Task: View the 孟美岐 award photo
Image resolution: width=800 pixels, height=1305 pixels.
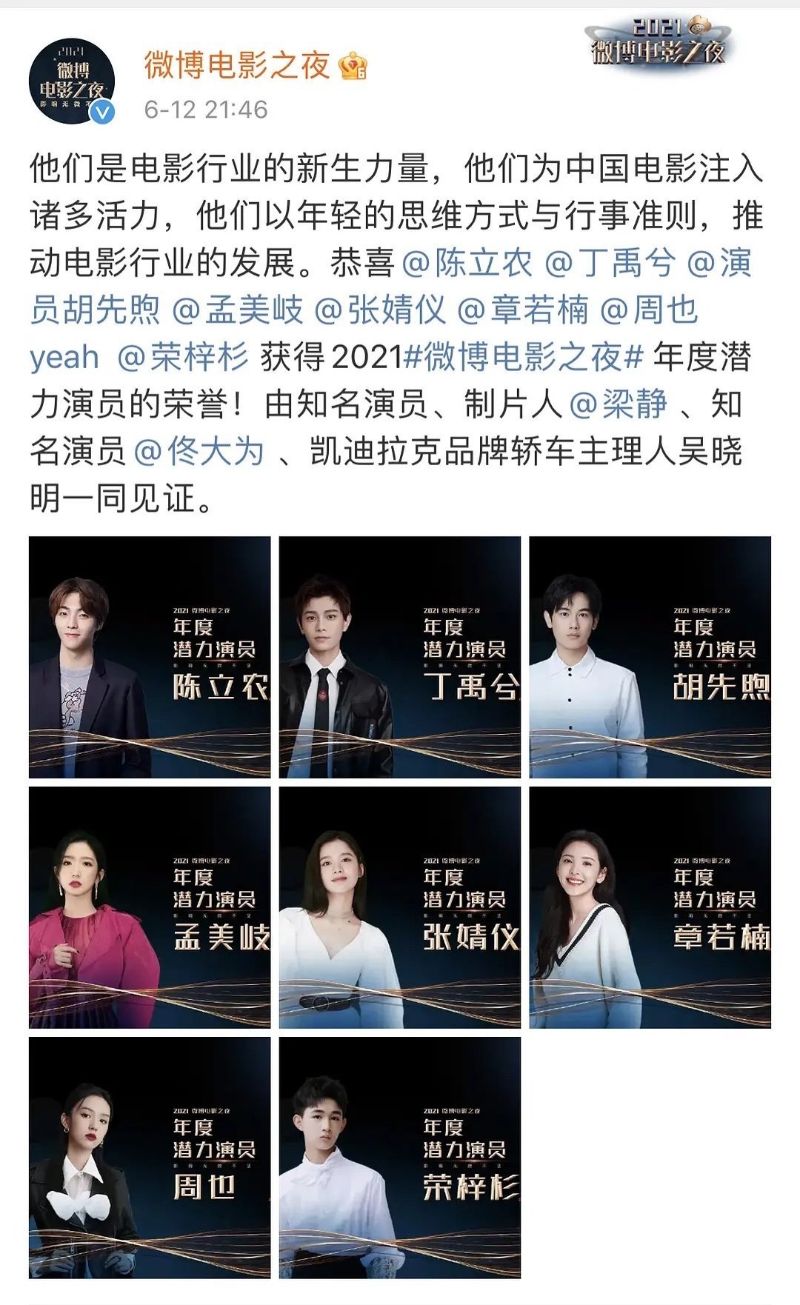Action: click(x=150, y=907)
